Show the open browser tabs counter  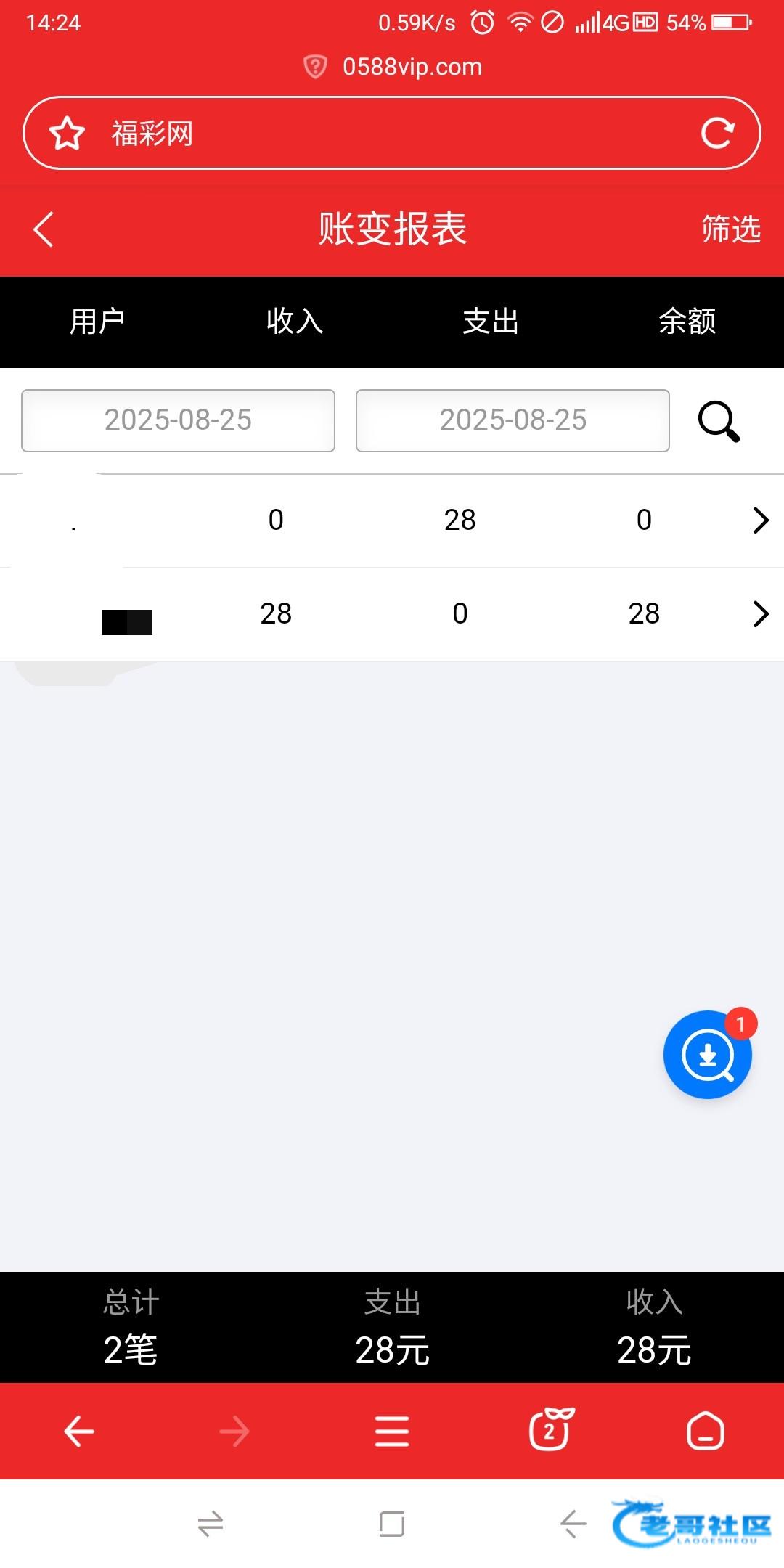[550, 1430]
